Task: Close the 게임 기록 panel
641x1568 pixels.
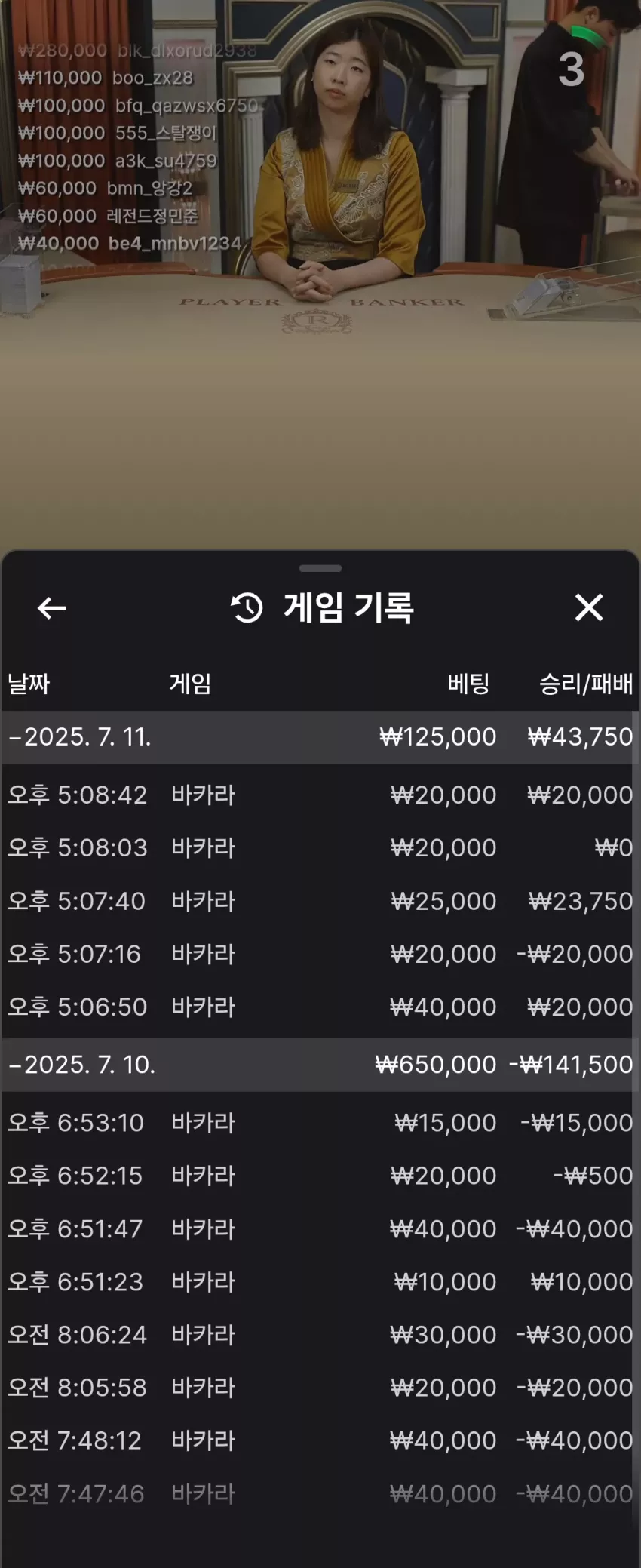Action: click(x=589, y=607)
